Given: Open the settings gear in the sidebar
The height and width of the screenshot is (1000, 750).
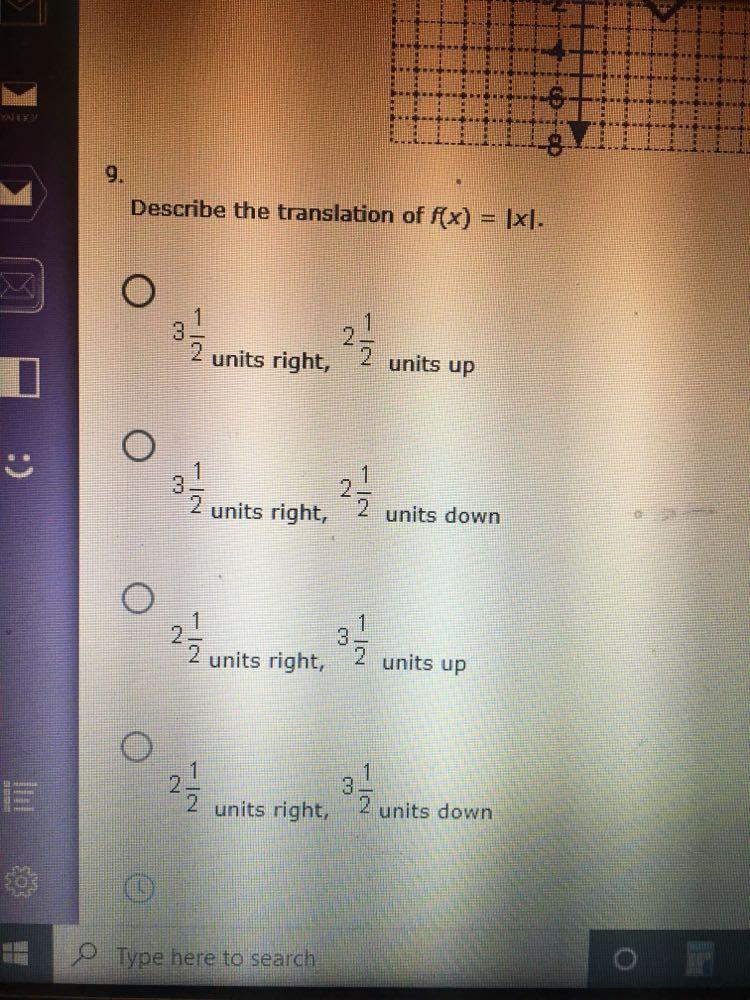Looking at the screenshot, I should [x=22, y=883].
